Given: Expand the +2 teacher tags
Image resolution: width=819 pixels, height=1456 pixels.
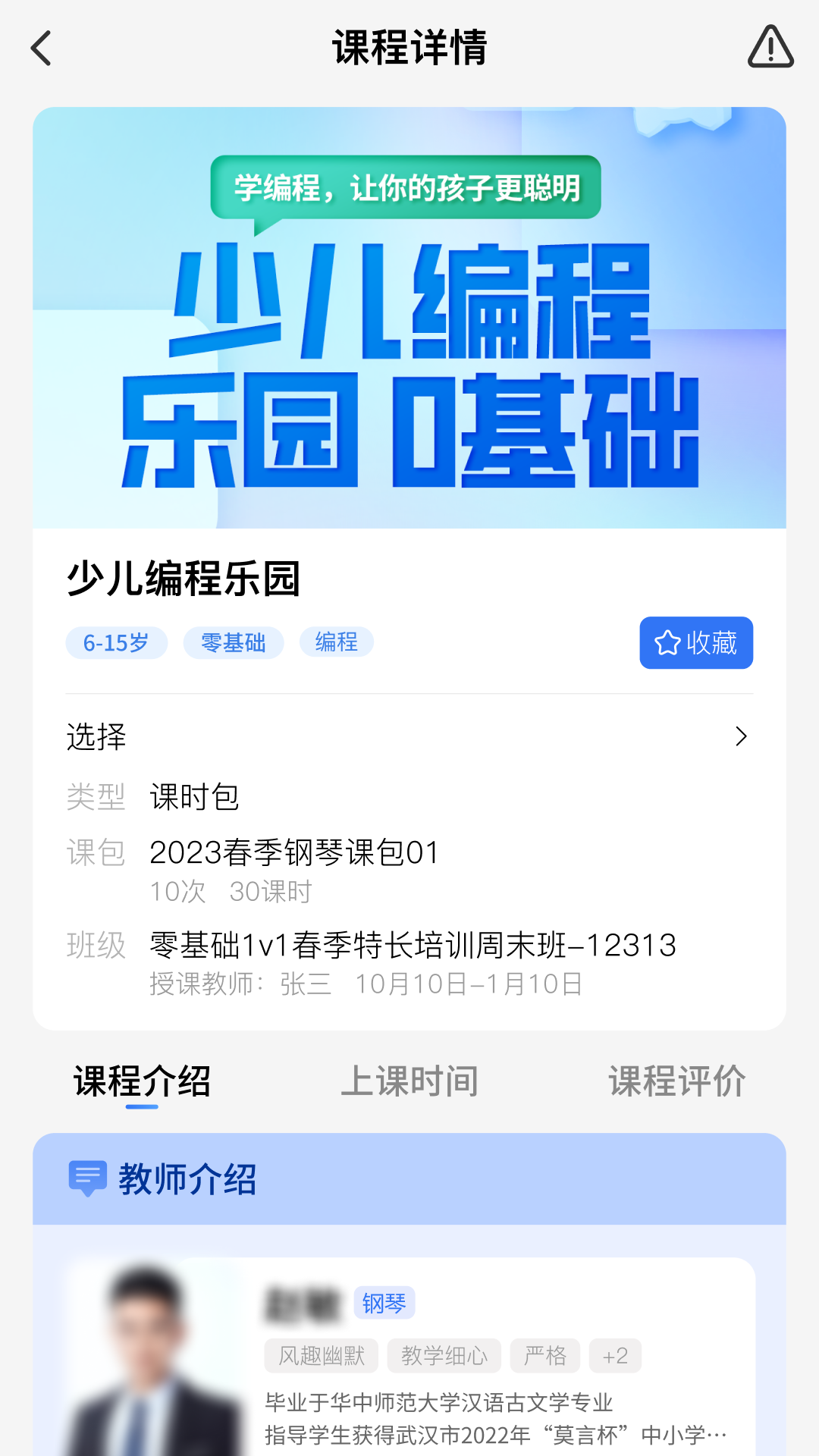Looking at the screenshot, I should point(615,1356).
